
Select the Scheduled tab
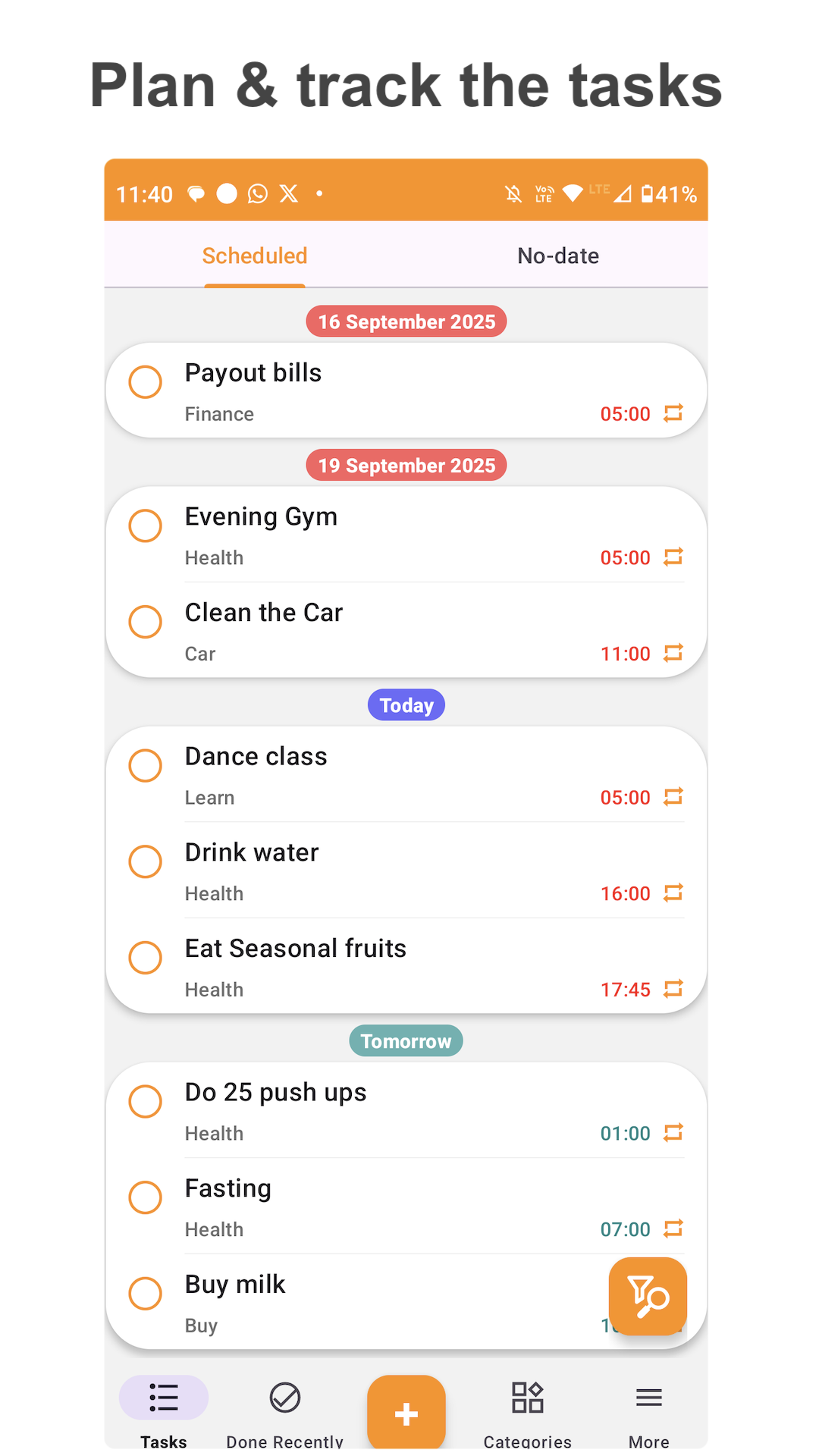coord(254,256)
